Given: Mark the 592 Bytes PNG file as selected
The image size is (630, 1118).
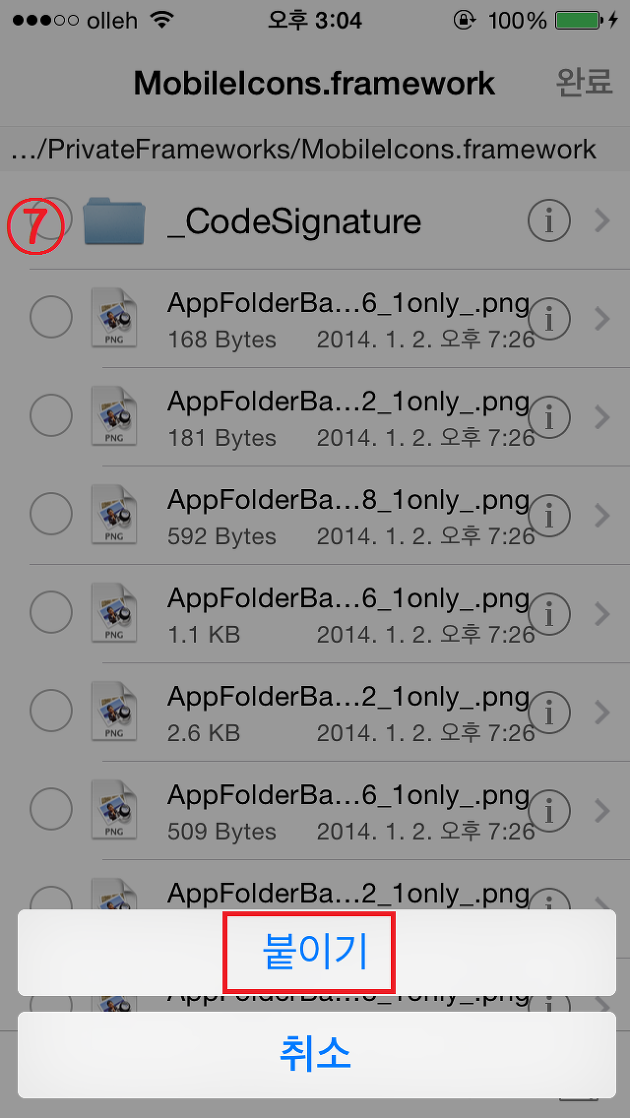Looking at the screenshot, I should pyautogui.click(x=51, y=515).
